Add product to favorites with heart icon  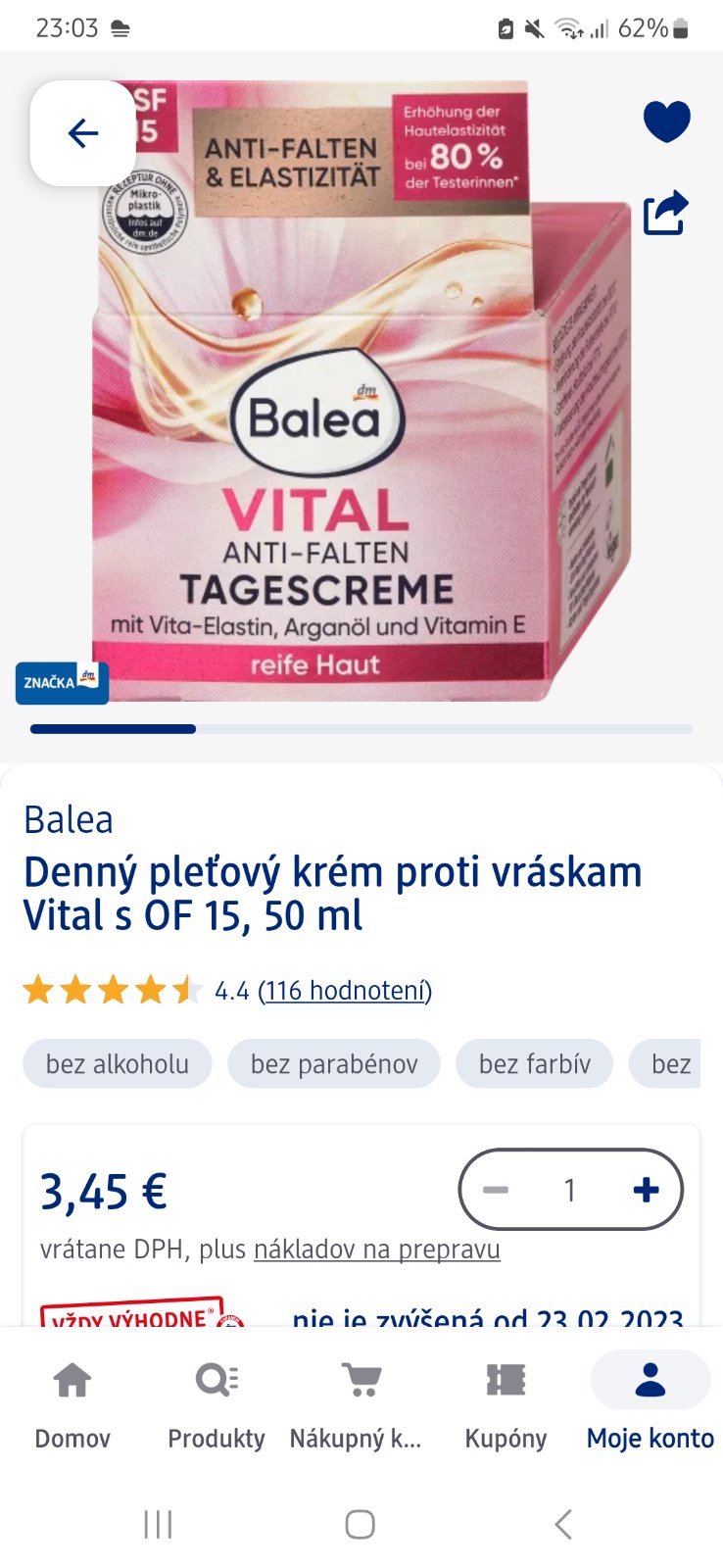(666, 122)
